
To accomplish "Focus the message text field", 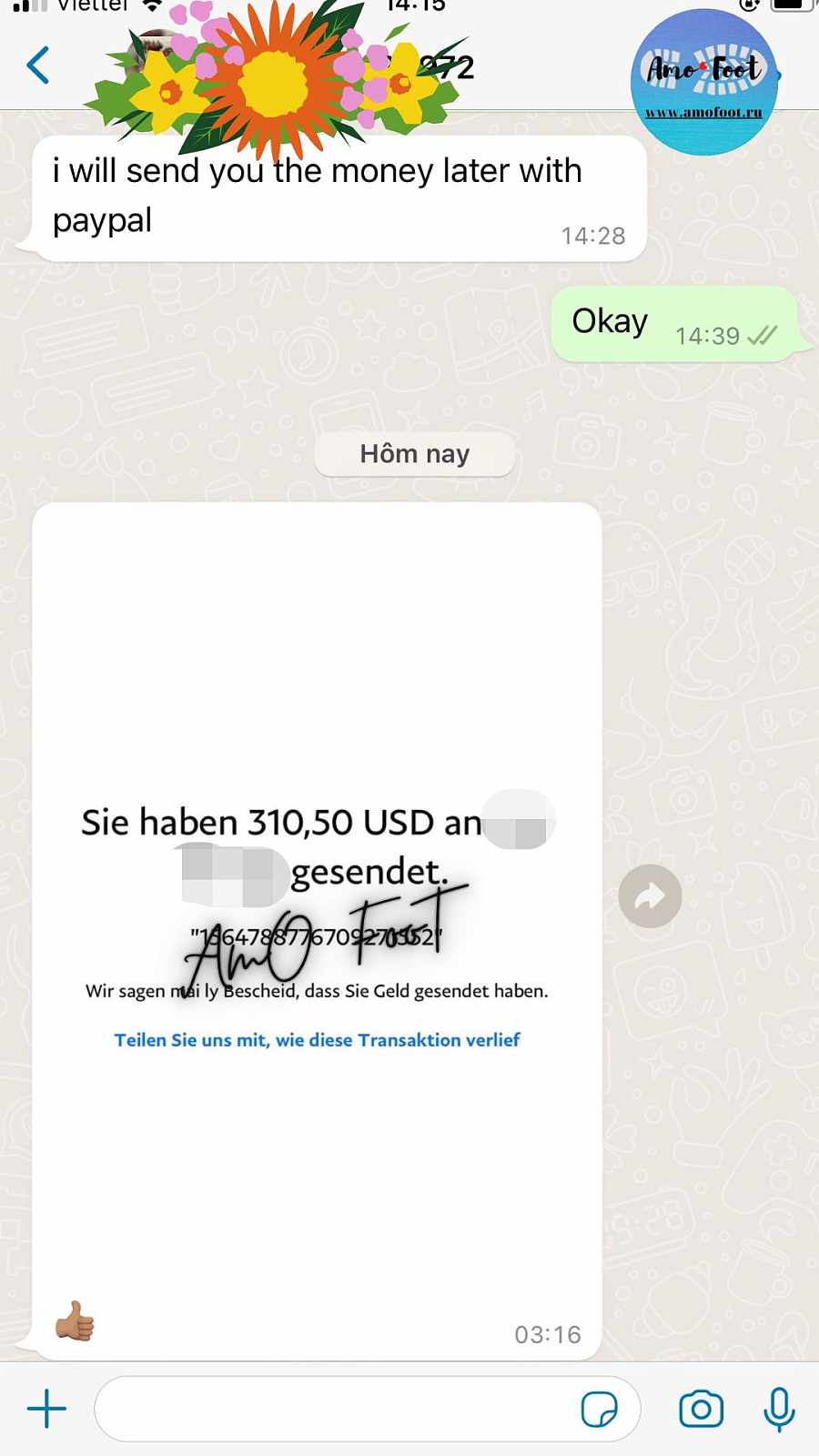I will [337, 1410].
